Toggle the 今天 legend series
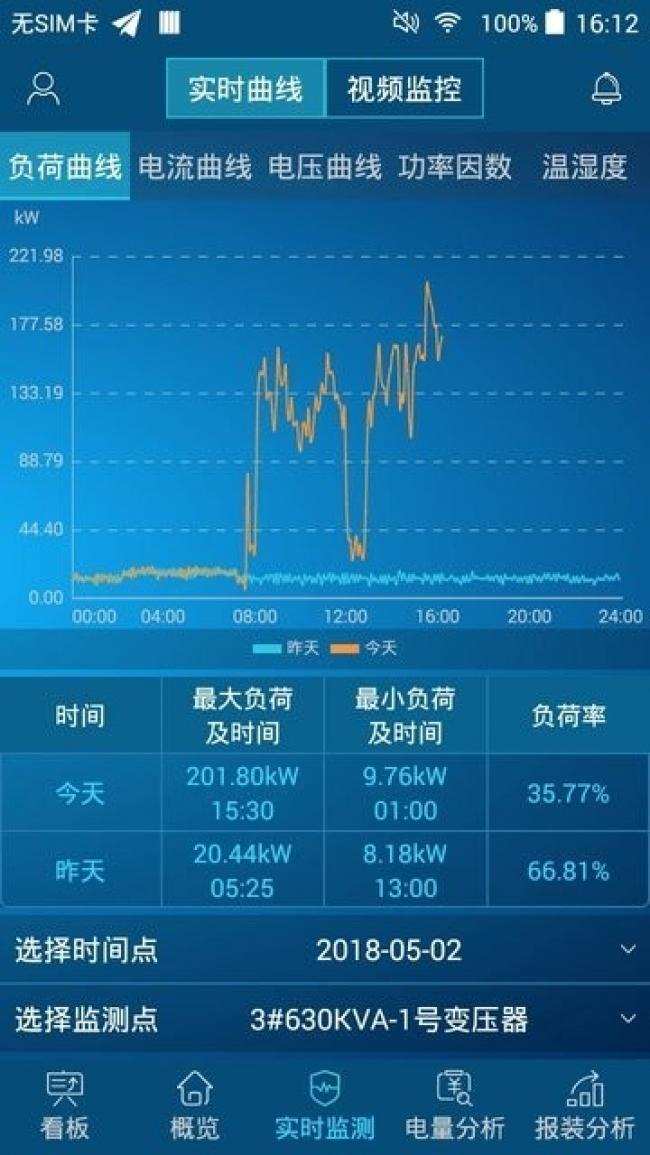The image size is (650, 1155). tap(363, 648)
